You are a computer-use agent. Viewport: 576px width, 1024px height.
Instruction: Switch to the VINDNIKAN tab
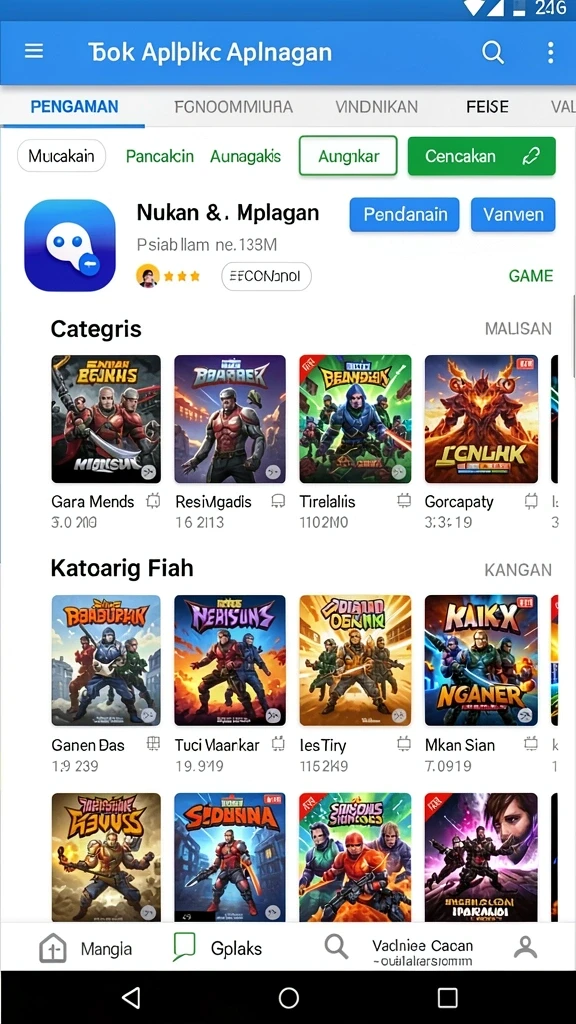tap(377, 106)
